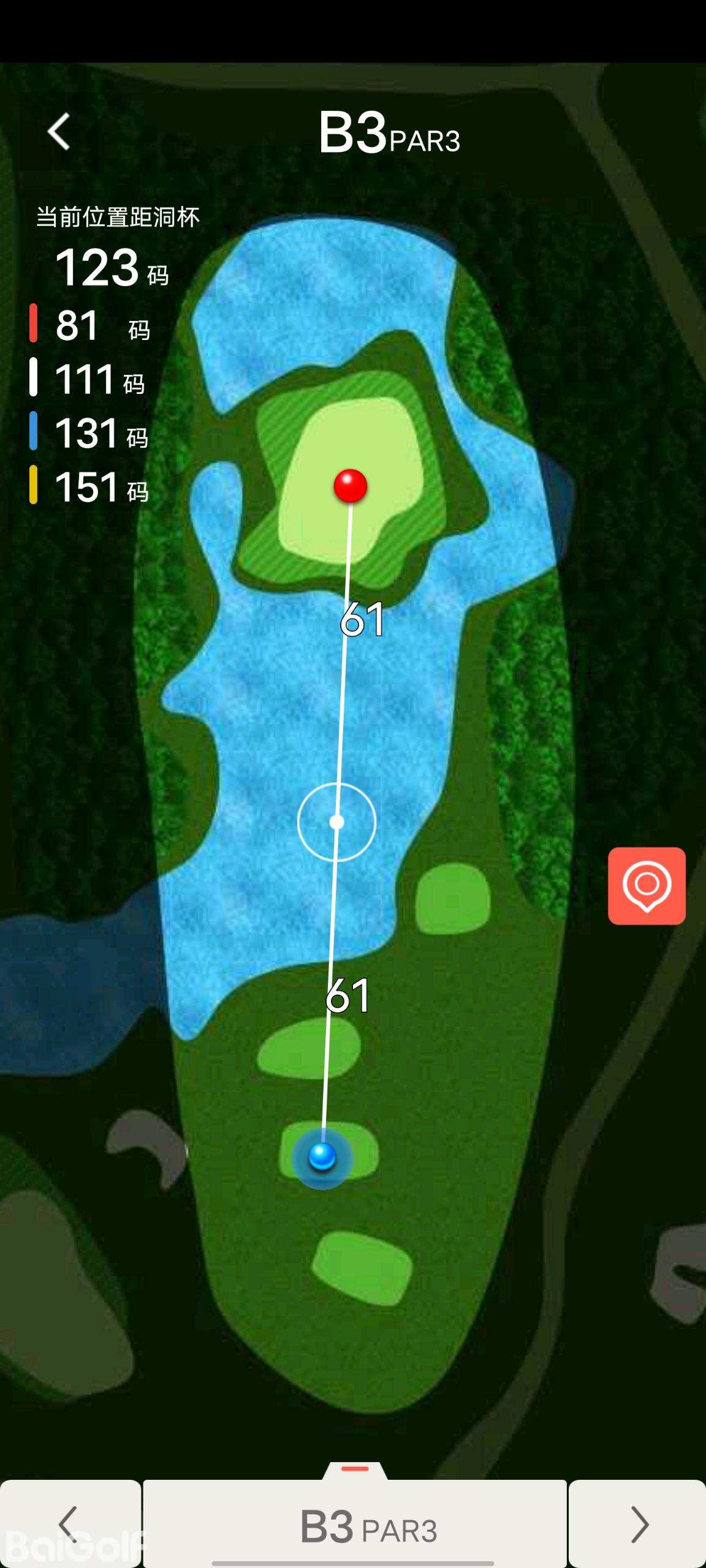Go to the previous hole
Screen dimensions: 706x1568
coord(69,1523)
